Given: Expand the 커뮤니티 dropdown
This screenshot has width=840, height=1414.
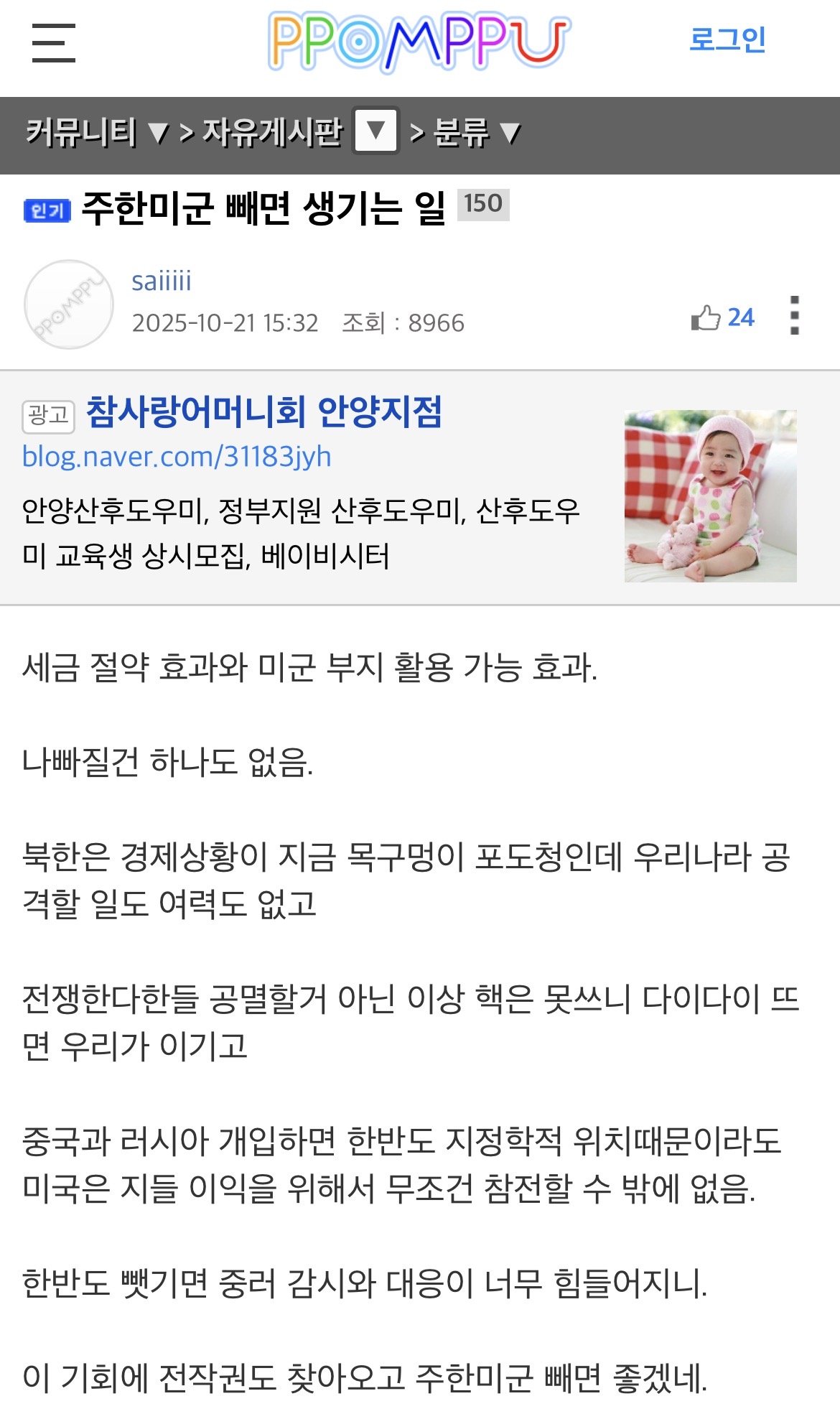Looking at the screenshot, I should [x=97, y=133].
